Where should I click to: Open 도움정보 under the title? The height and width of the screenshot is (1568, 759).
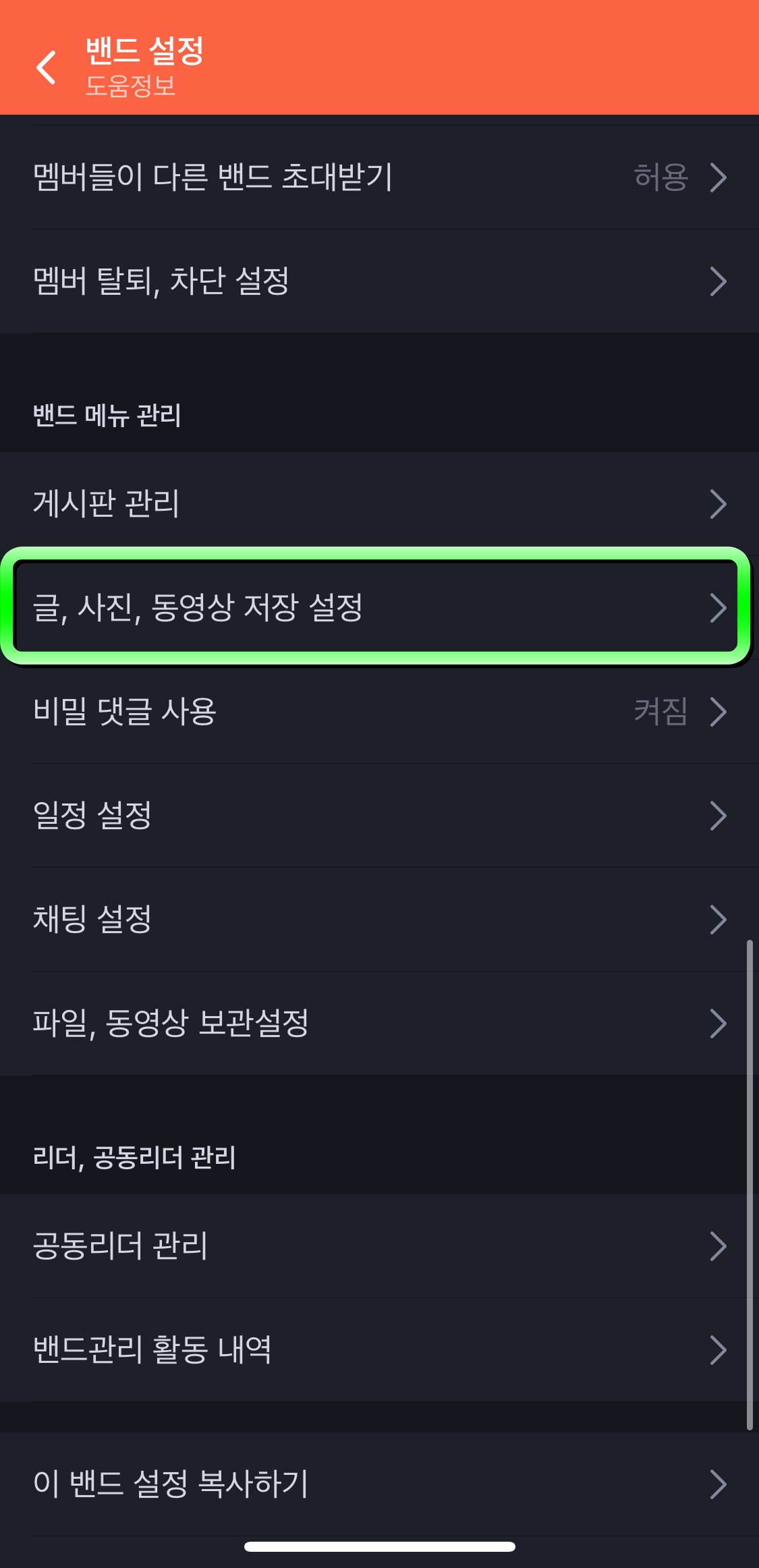(x=130, y=86)
